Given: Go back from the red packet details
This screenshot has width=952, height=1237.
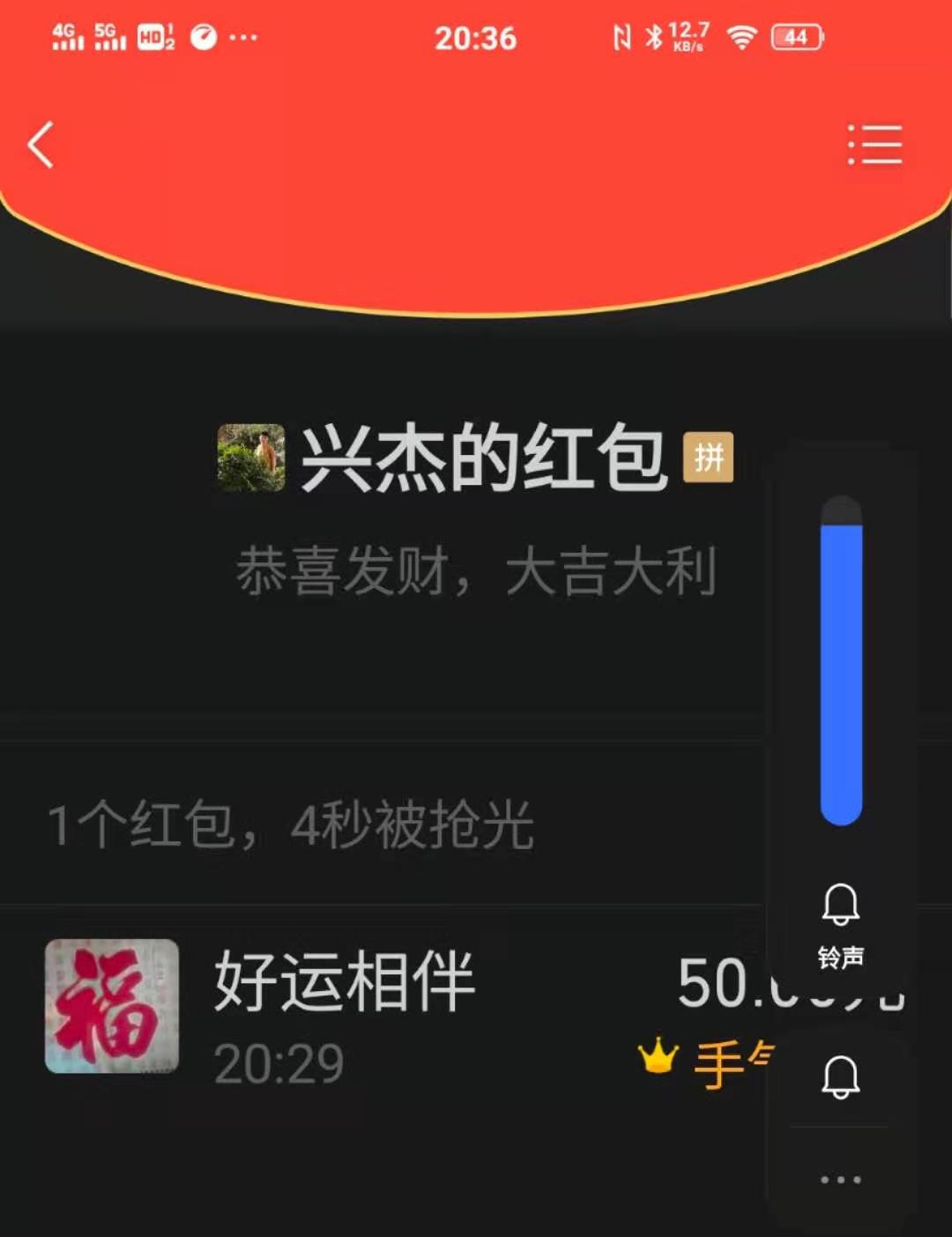Looking at the screenshot, I should (41, 145).
